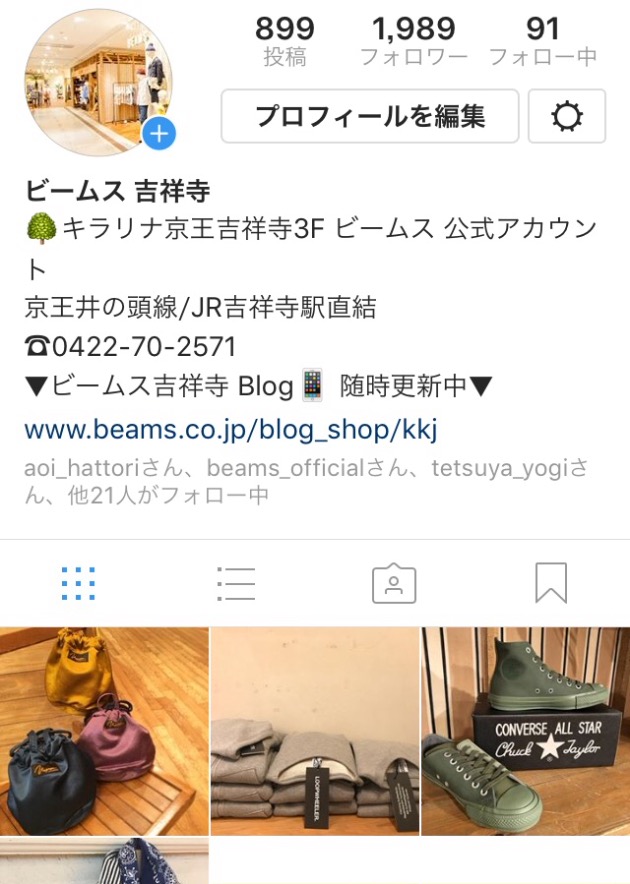Screen dimensions: 630x884
Task: Open the green Converse sneakers post
Action: (x=526, y=731)
